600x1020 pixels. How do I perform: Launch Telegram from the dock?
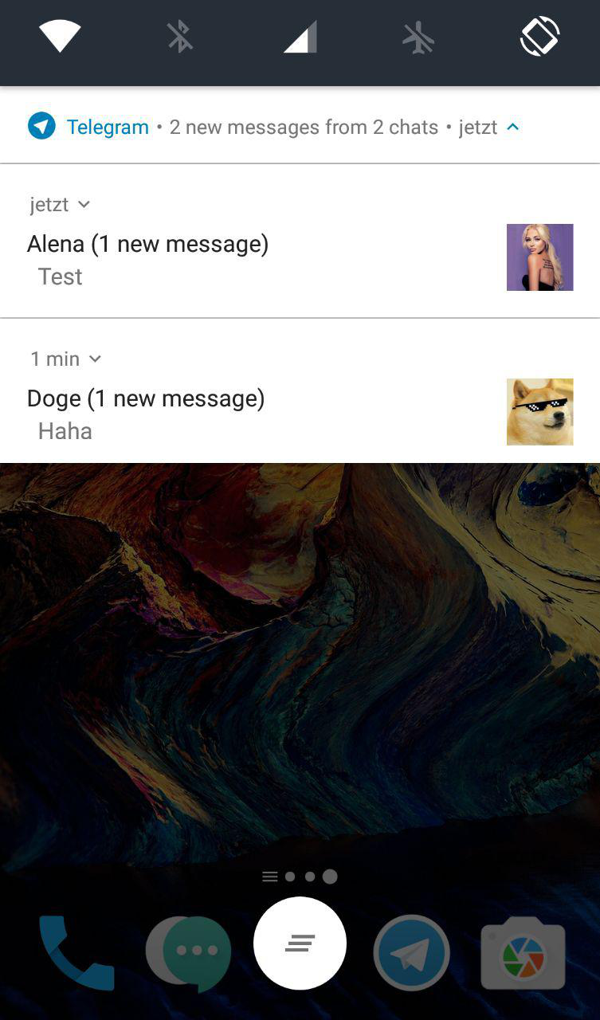point(411,953)
